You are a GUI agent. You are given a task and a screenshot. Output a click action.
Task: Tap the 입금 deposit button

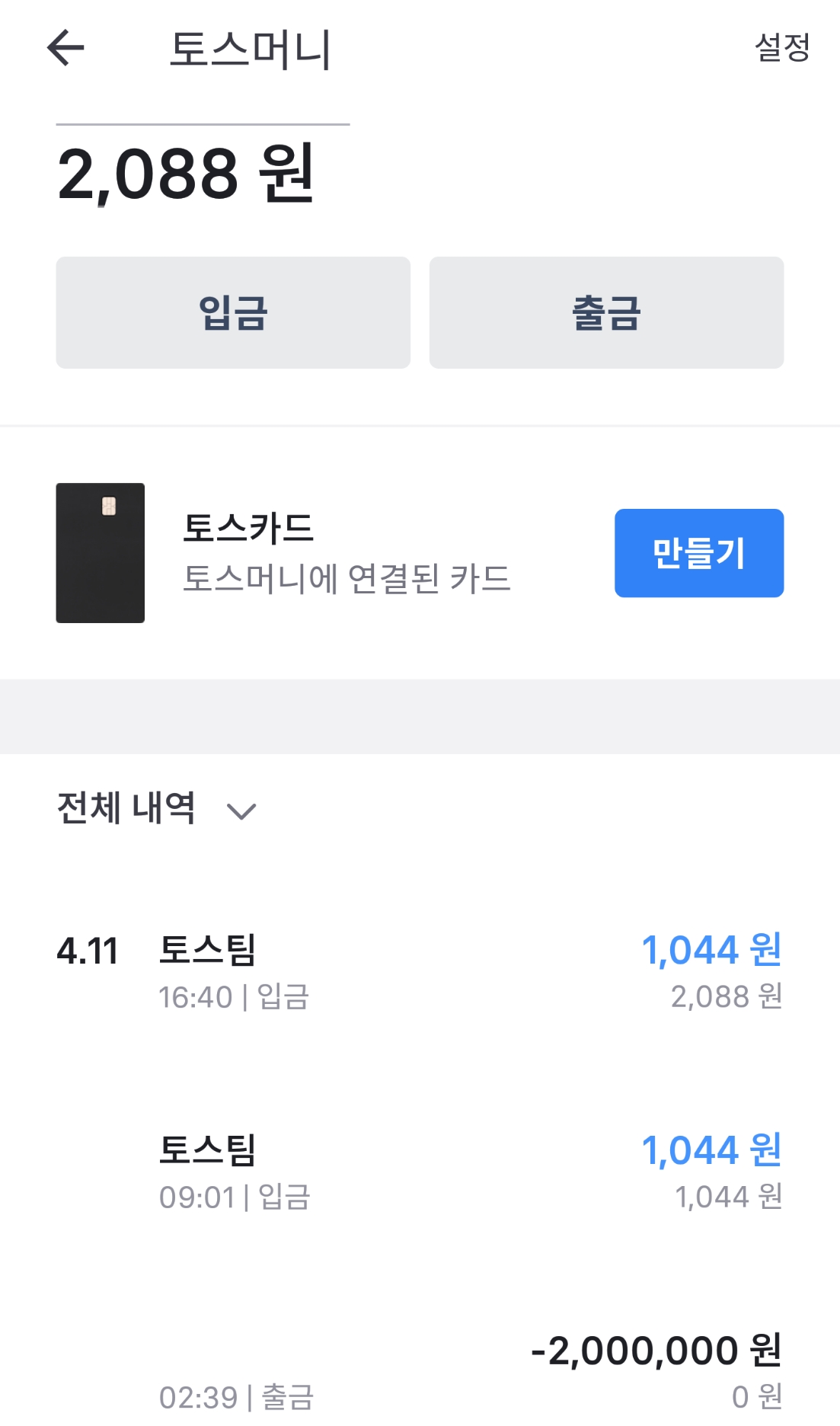(233, 312)
